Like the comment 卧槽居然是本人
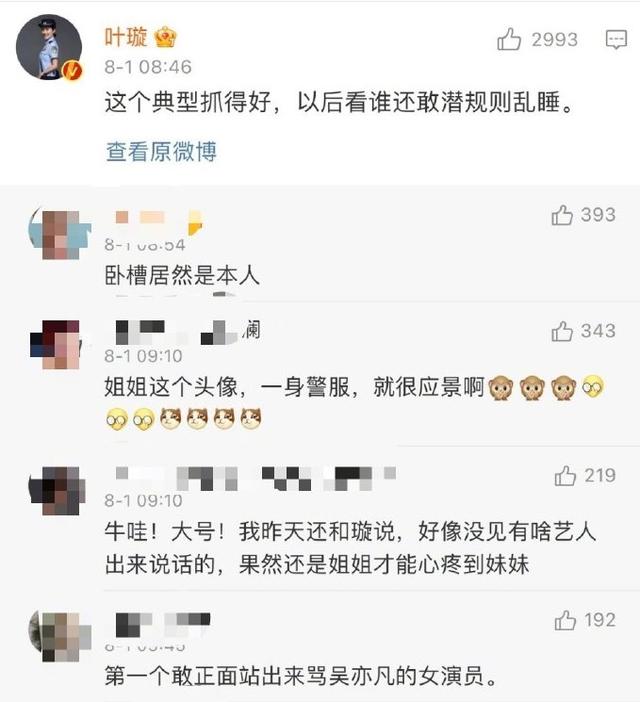 click(562, 215)
